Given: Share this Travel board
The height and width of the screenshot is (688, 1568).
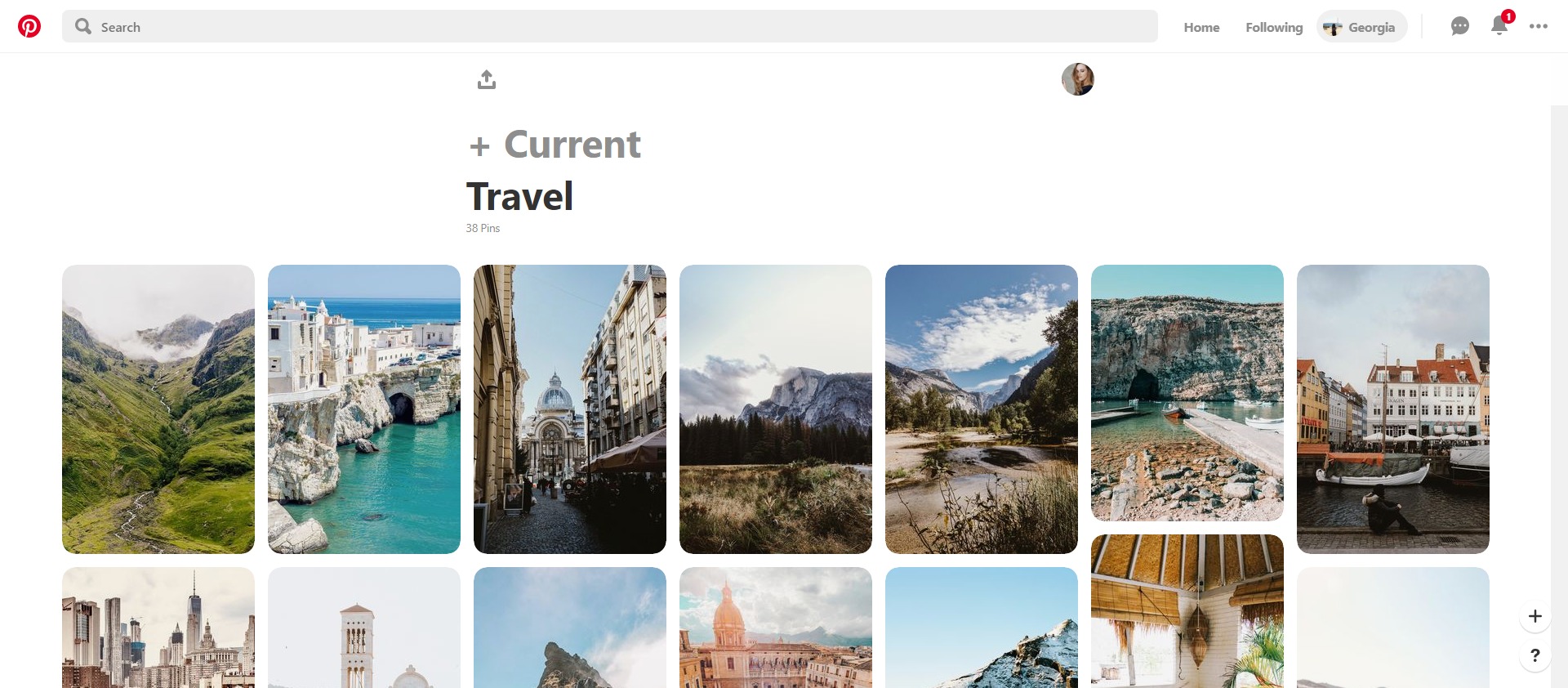Looking at the screenshot, I should 487,79.
